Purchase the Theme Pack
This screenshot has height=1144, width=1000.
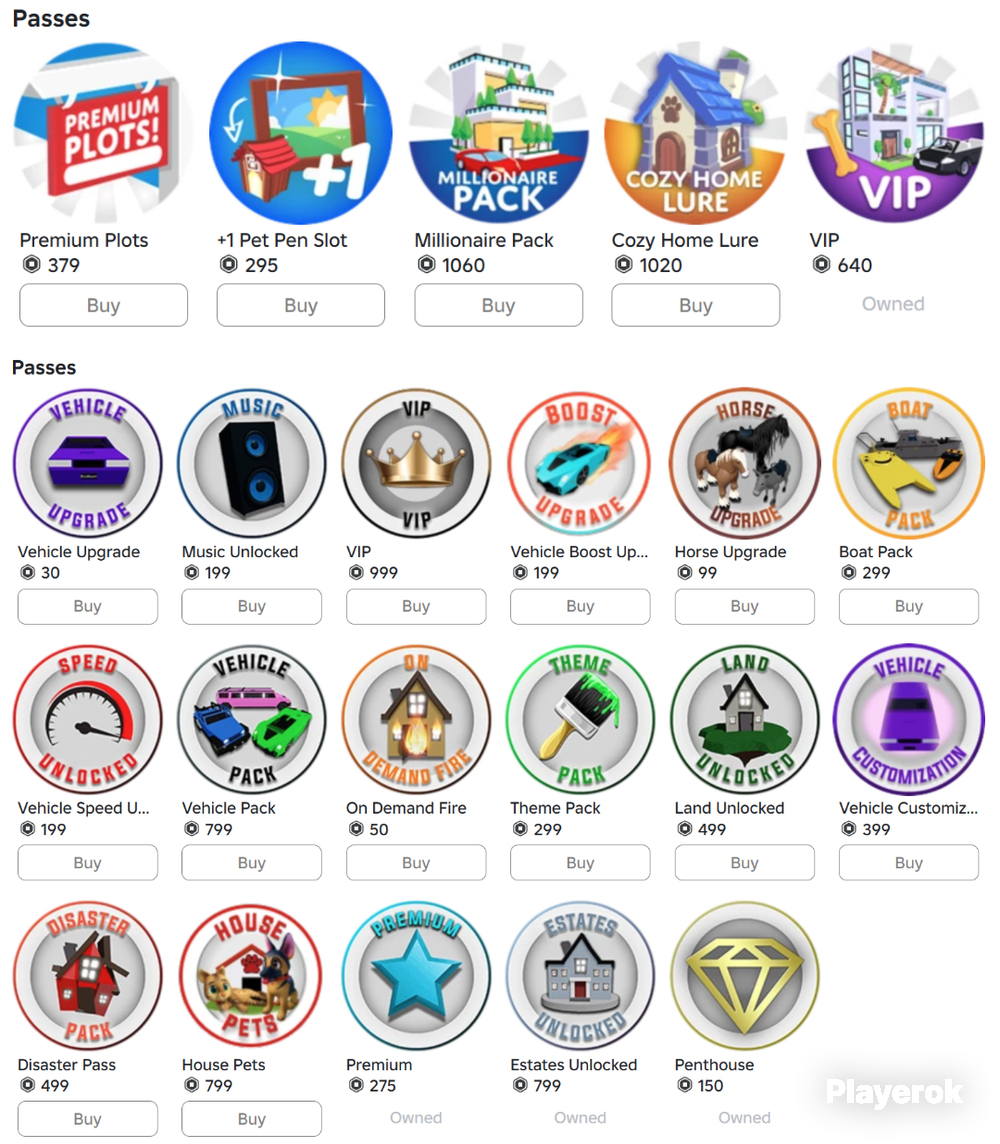point(580,862)
